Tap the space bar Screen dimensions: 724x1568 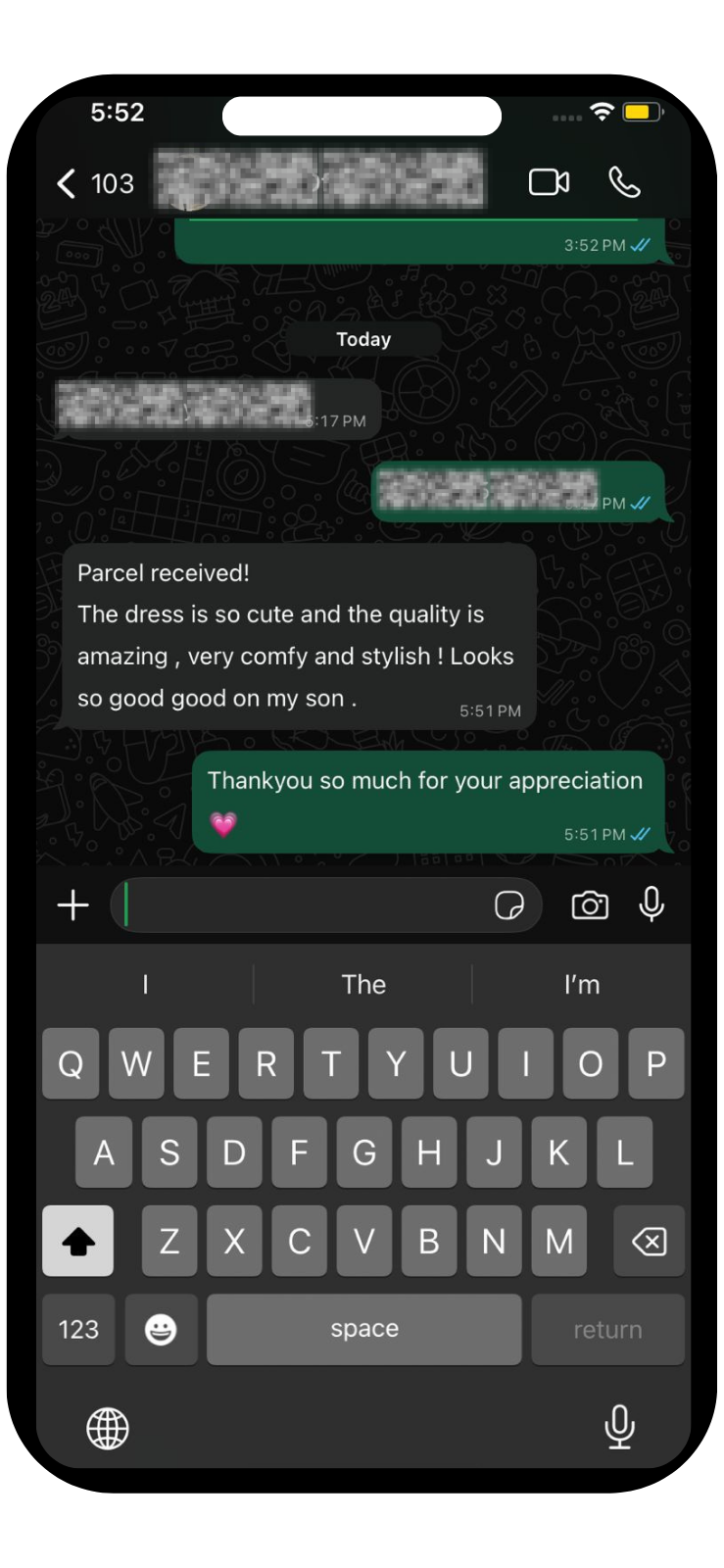(364, 1330)
